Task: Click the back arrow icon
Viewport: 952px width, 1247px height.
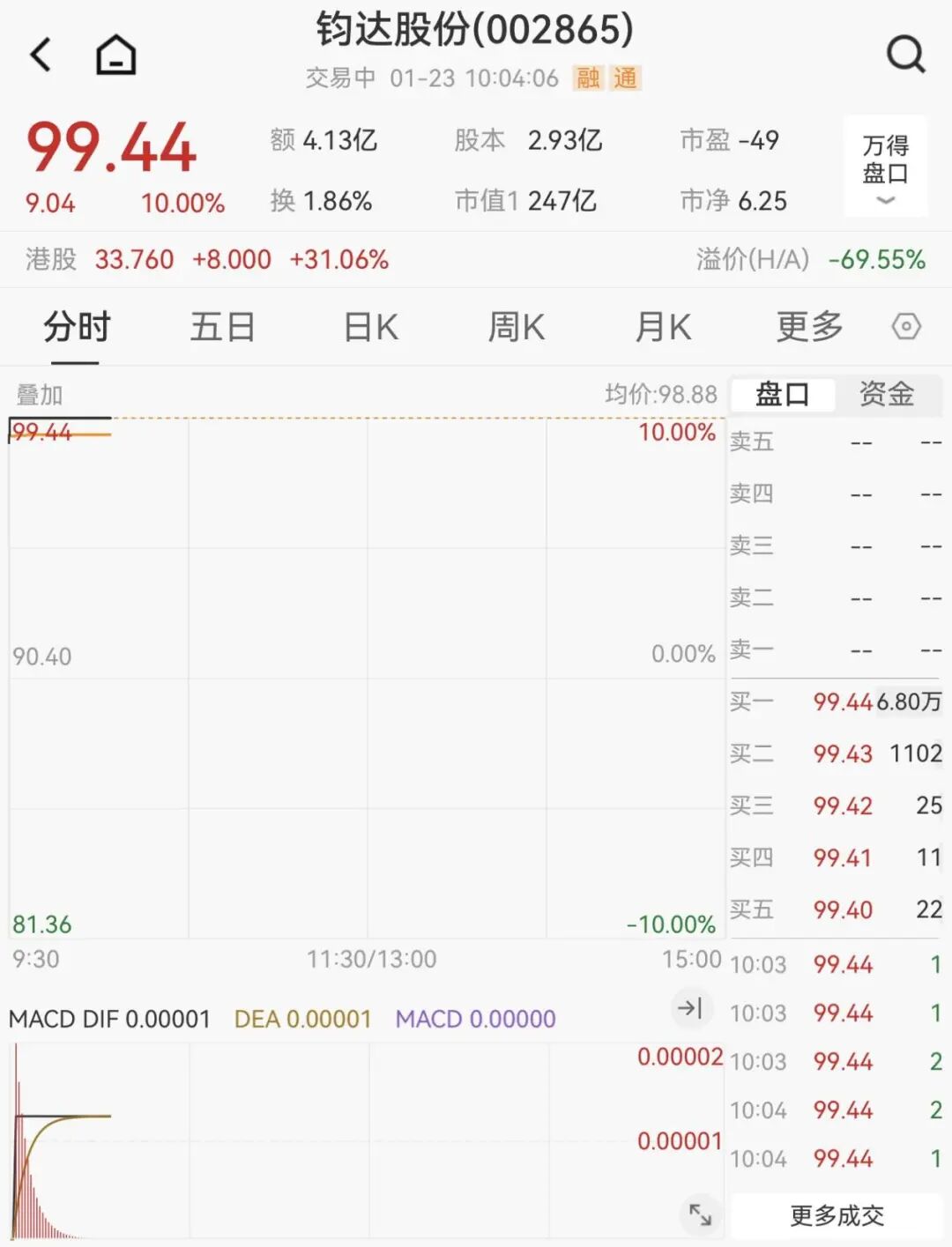Action: coord(40,55)
